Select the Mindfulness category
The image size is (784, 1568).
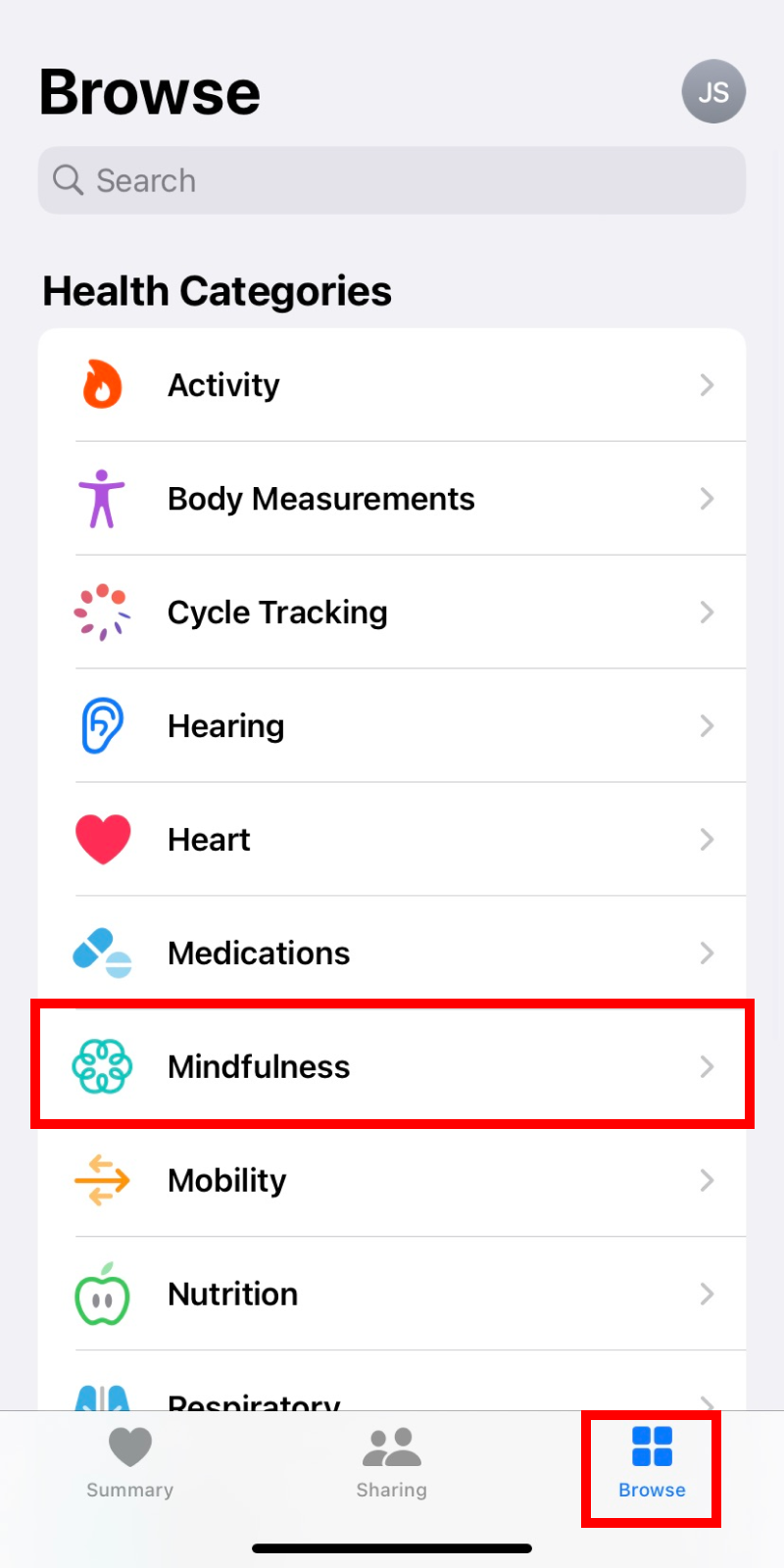(x=392, y=1066)
